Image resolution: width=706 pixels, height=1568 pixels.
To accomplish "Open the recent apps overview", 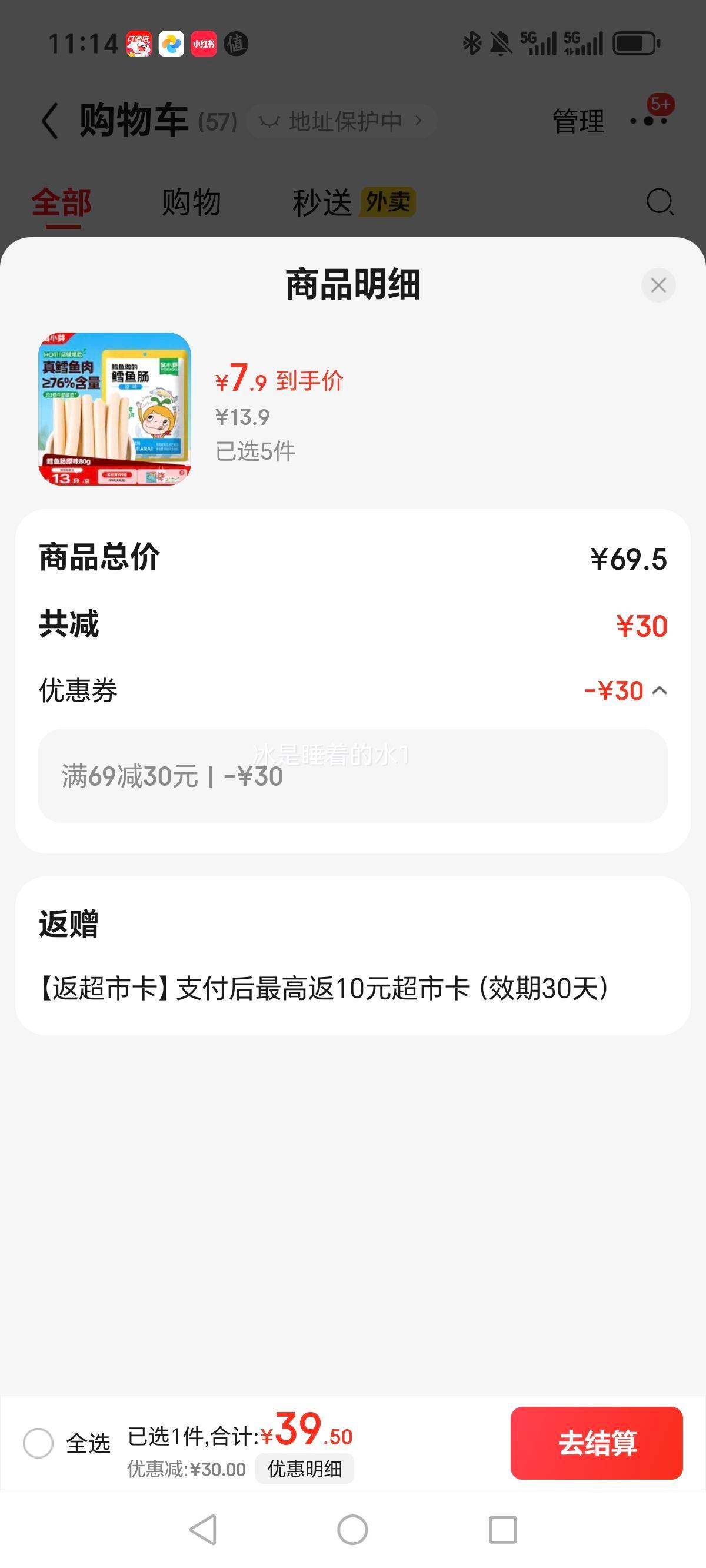I will click(502, 1530).
